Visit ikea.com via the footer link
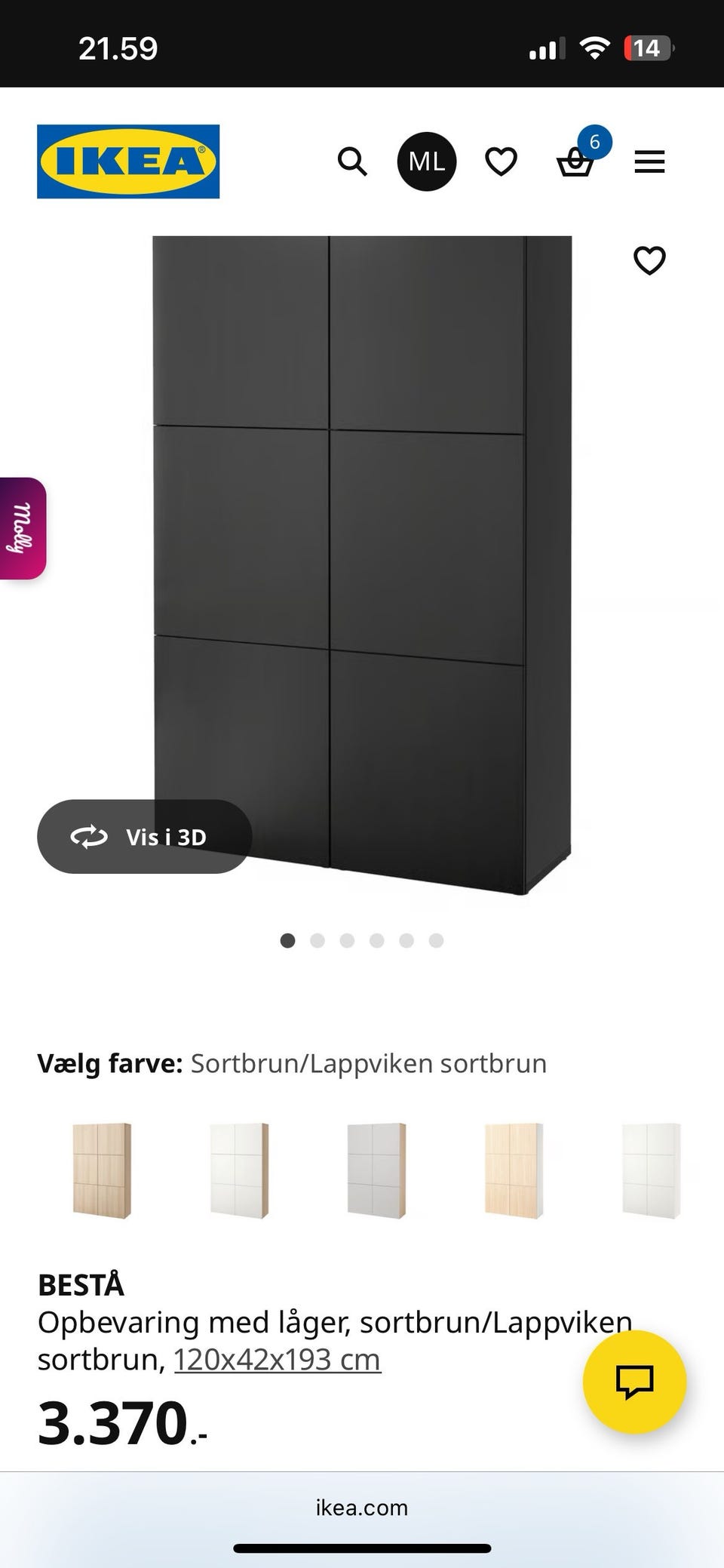 (362, 1508)
